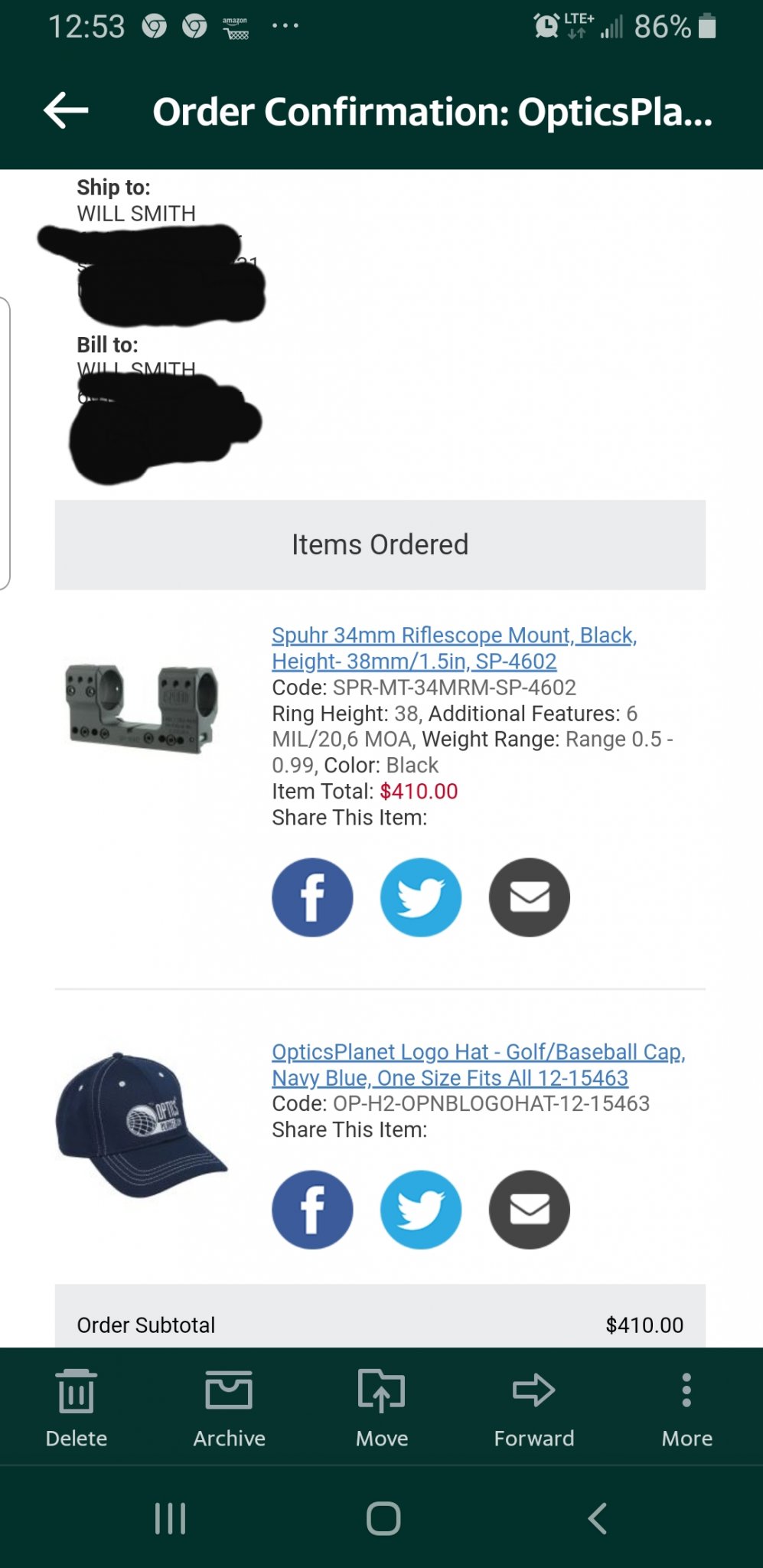Archive this order confirmation email

229,1407
